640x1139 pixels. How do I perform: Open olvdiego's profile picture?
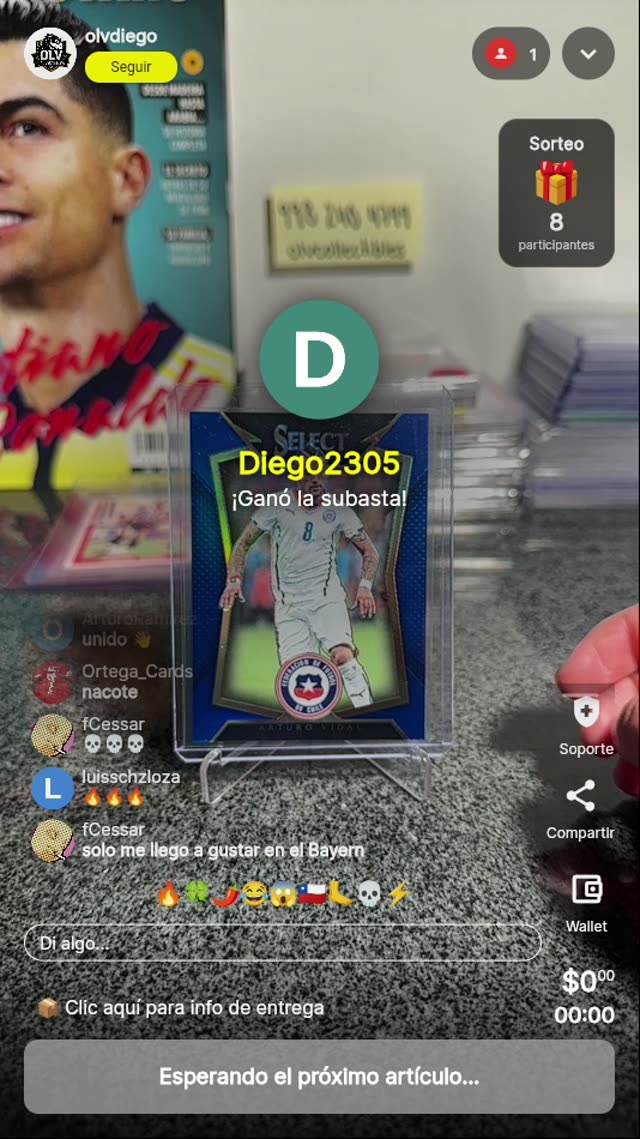[50, 53]
